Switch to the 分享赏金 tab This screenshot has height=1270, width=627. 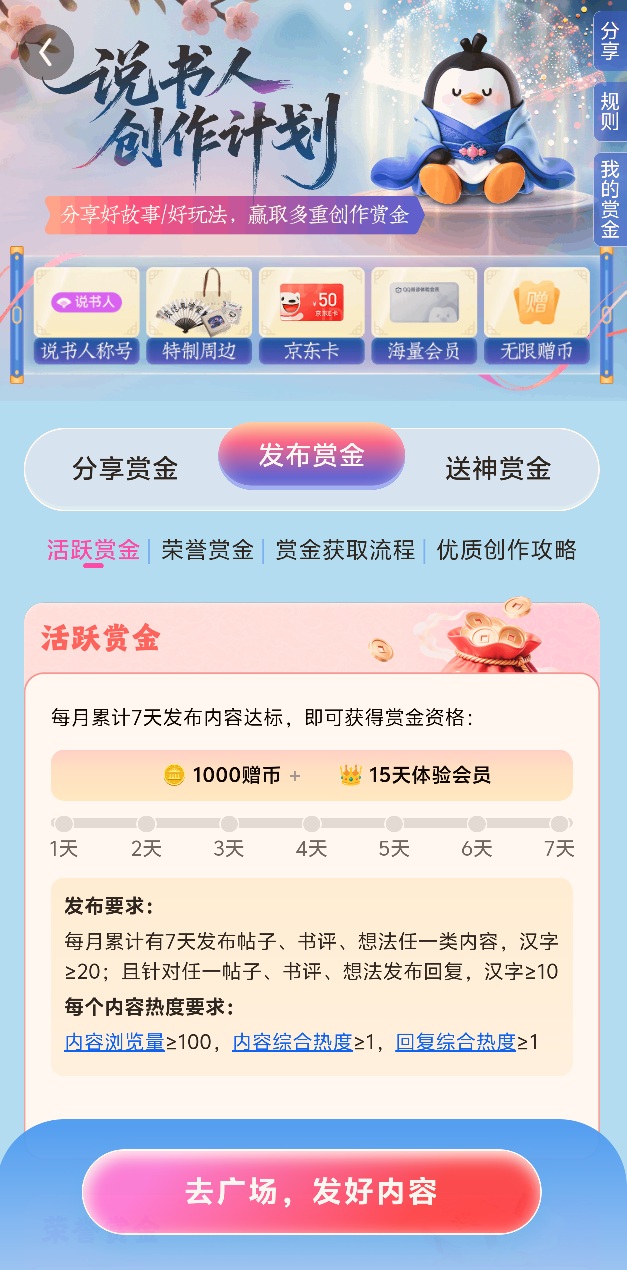125,469
